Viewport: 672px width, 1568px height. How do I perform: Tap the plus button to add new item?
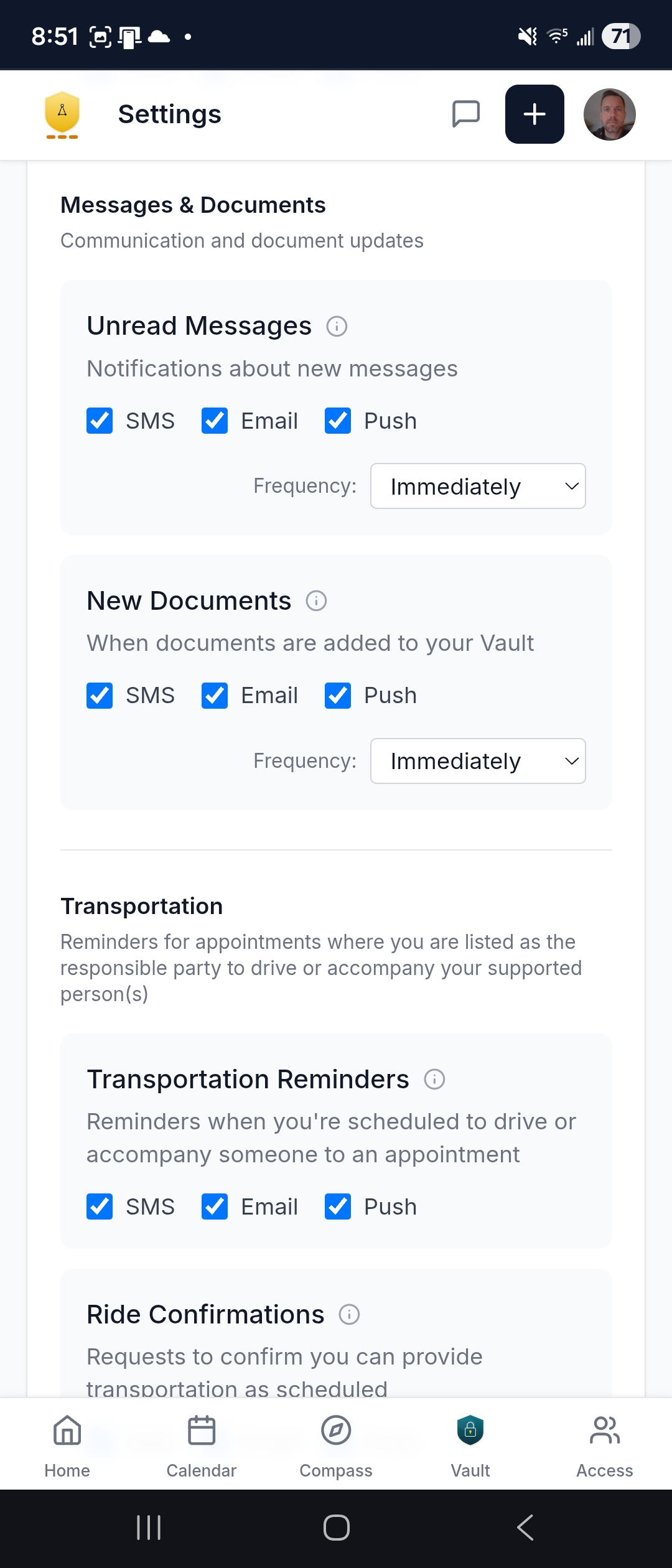point(534,114)
